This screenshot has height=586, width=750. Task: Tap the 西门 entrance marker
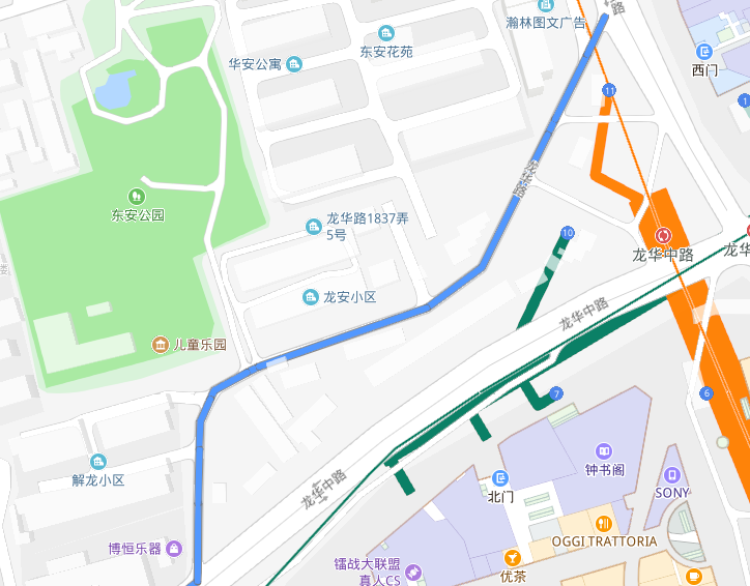coord(705,51)
